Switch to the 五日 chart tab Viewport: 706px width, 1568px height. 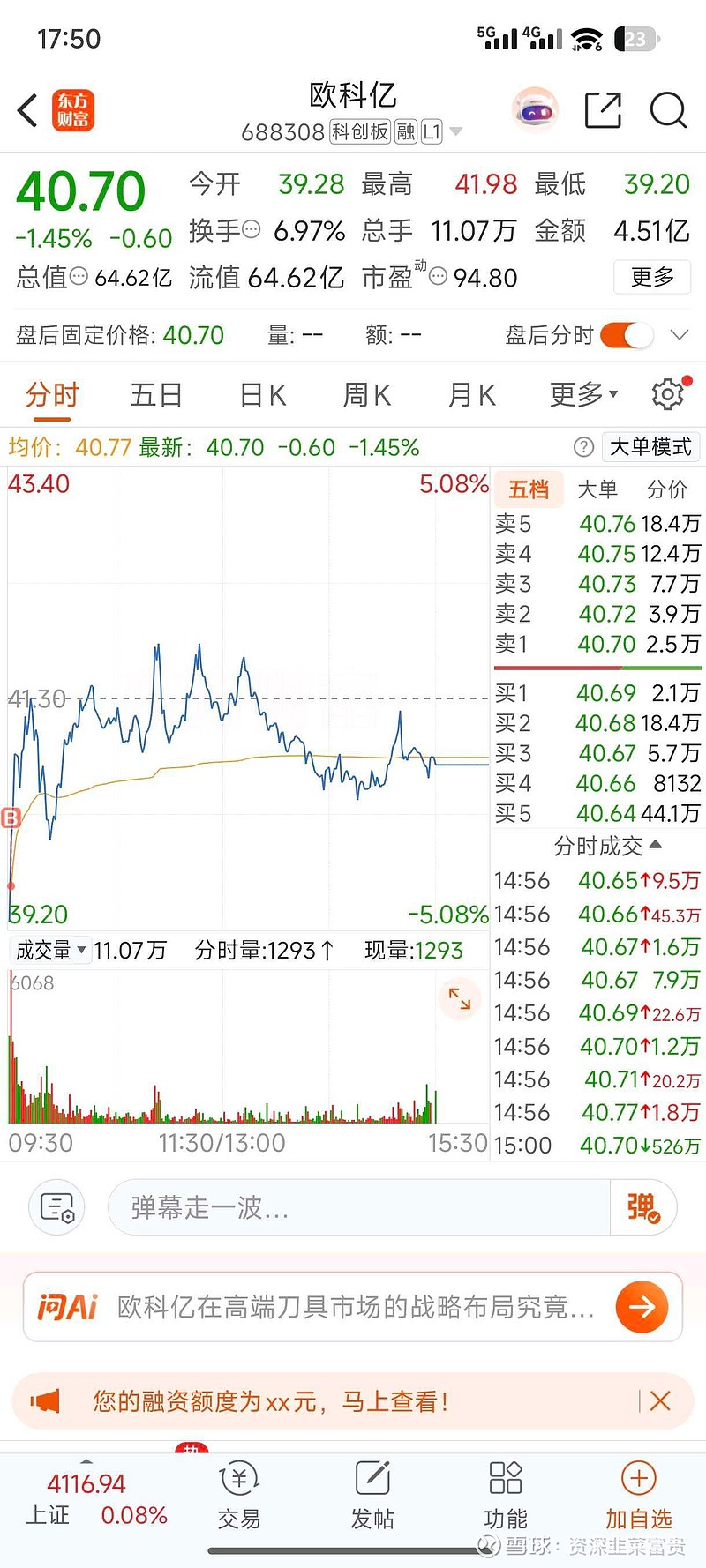[x=156, y=394]
